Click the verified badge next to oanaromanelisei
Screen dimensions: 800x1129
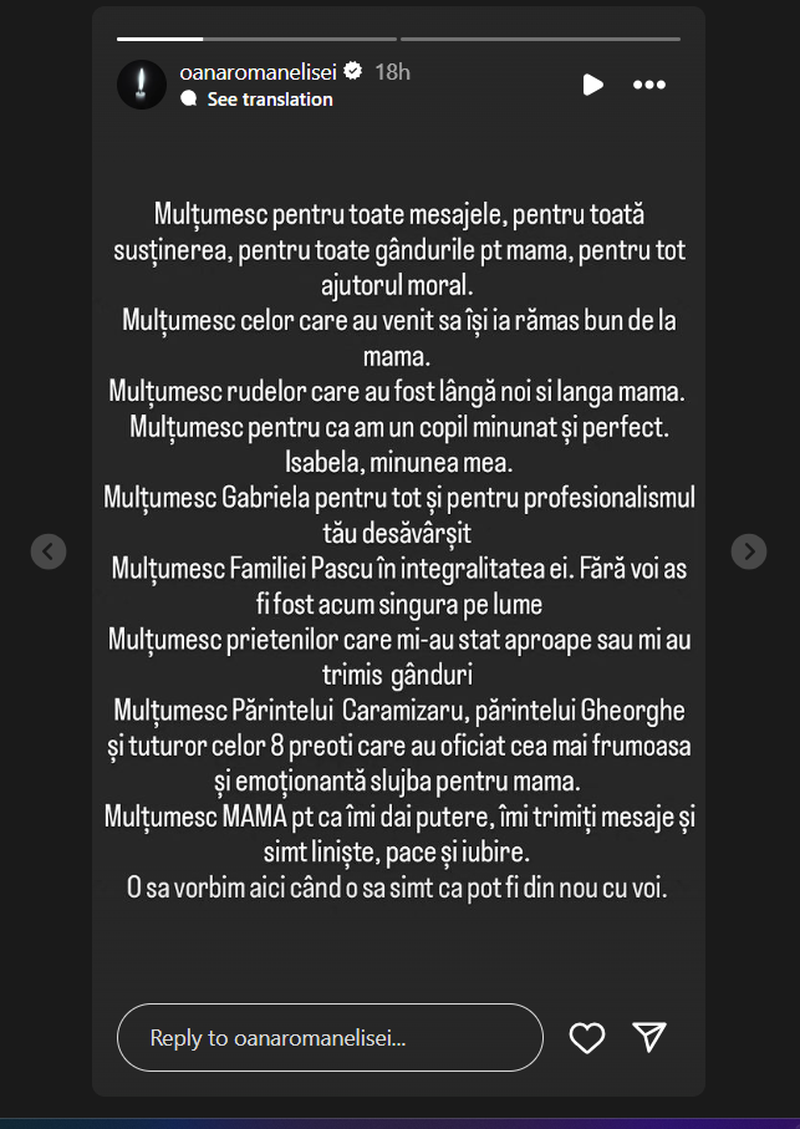point(352,71)
